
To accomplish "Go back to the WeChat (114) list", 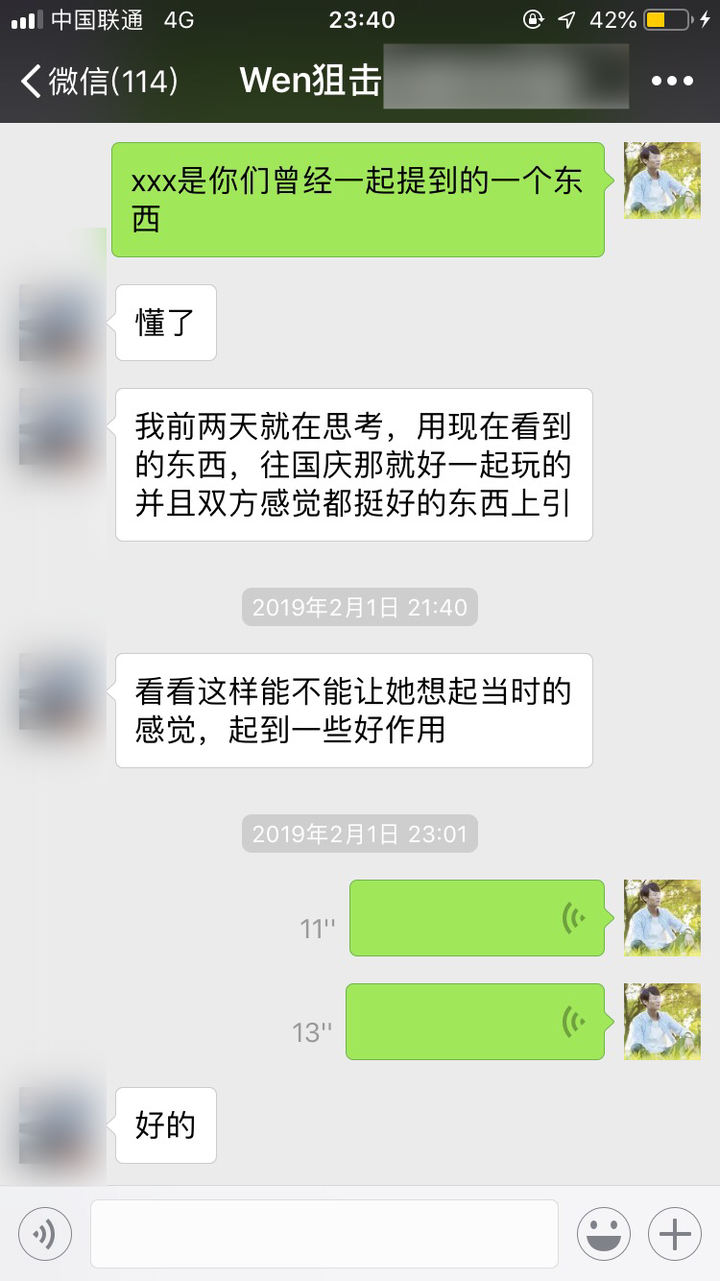I will (98, 81).
